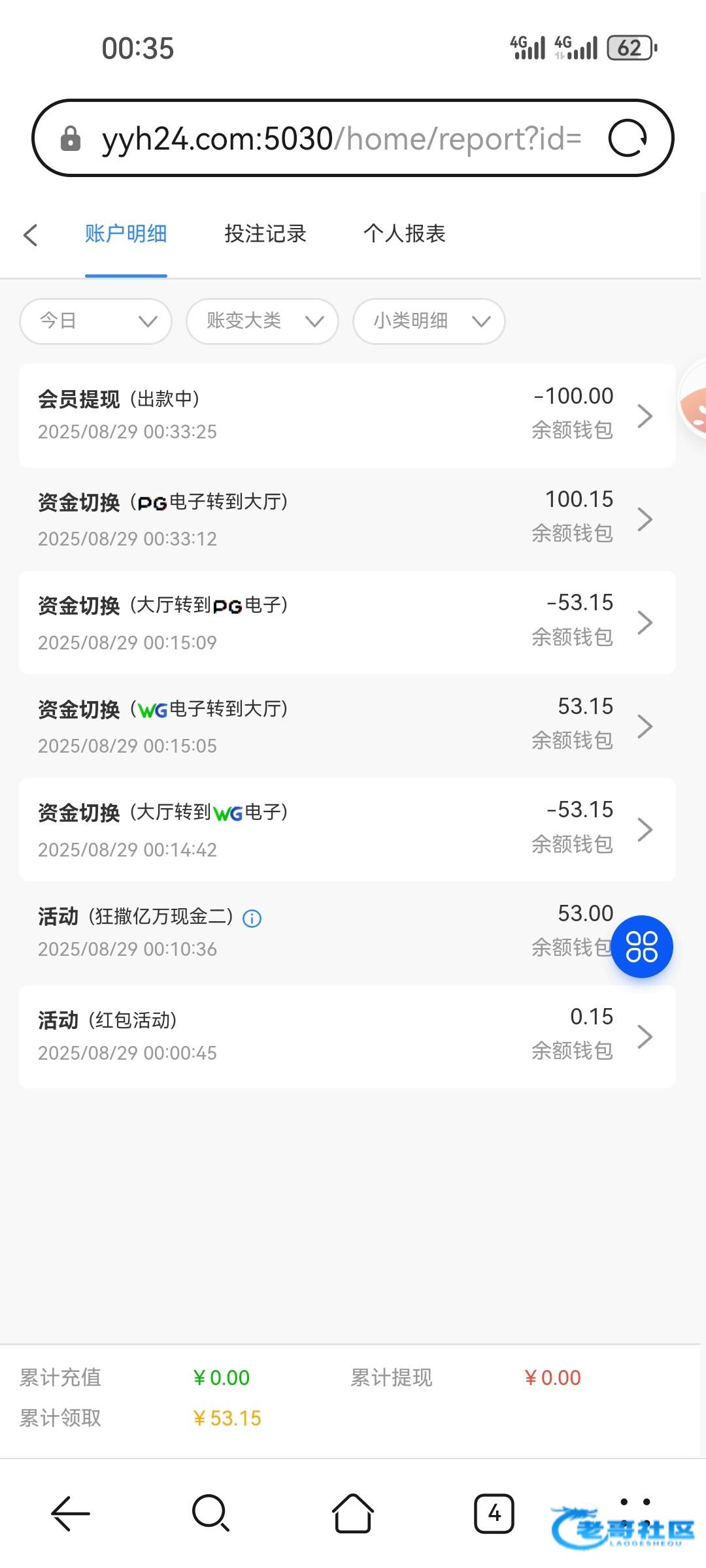Switch to the 投注记录 tab
The image size is (706, 1568).
click(265, 233)
